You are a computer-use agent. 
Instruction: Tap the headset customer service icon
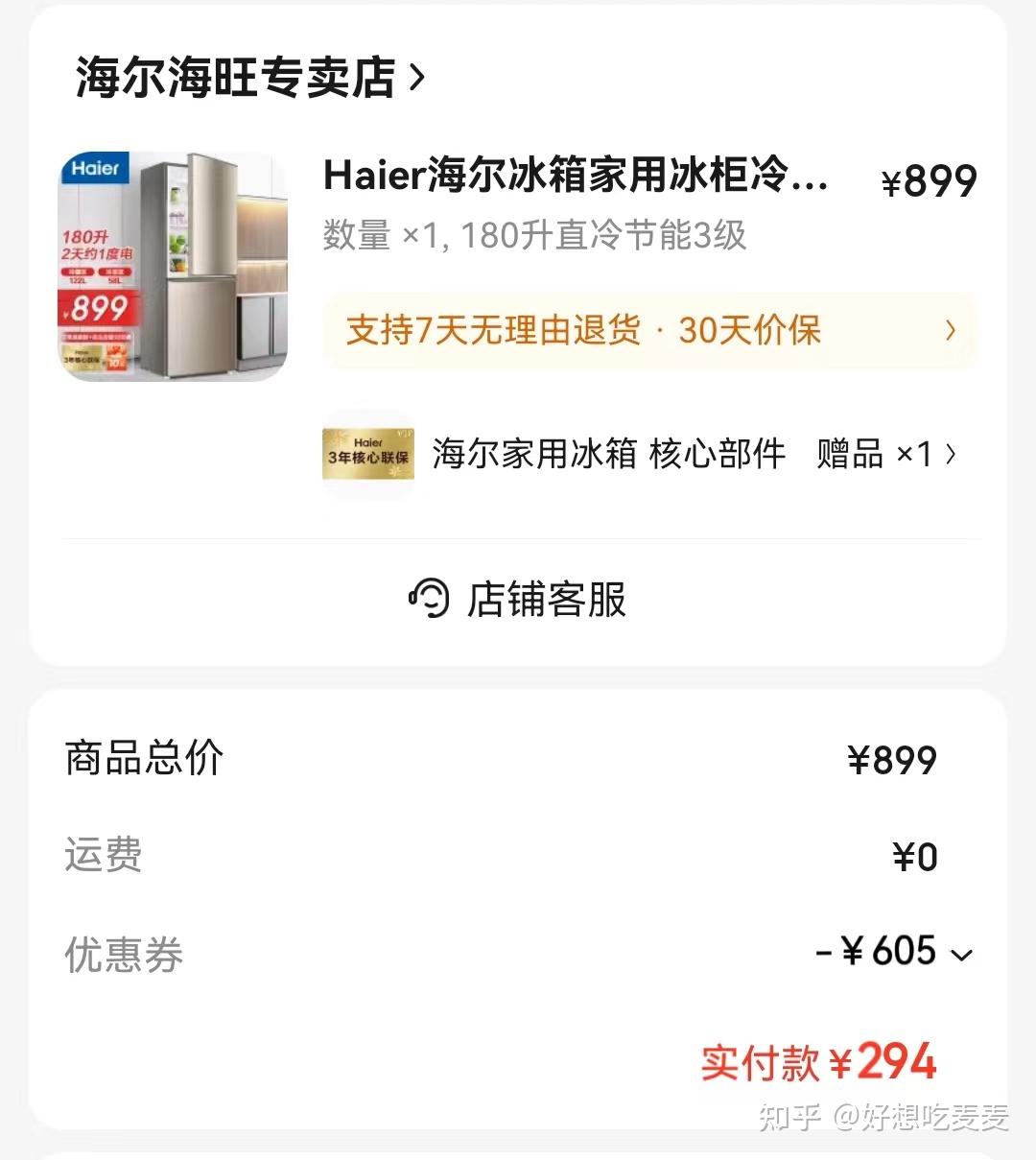click(x=429, y=601)
